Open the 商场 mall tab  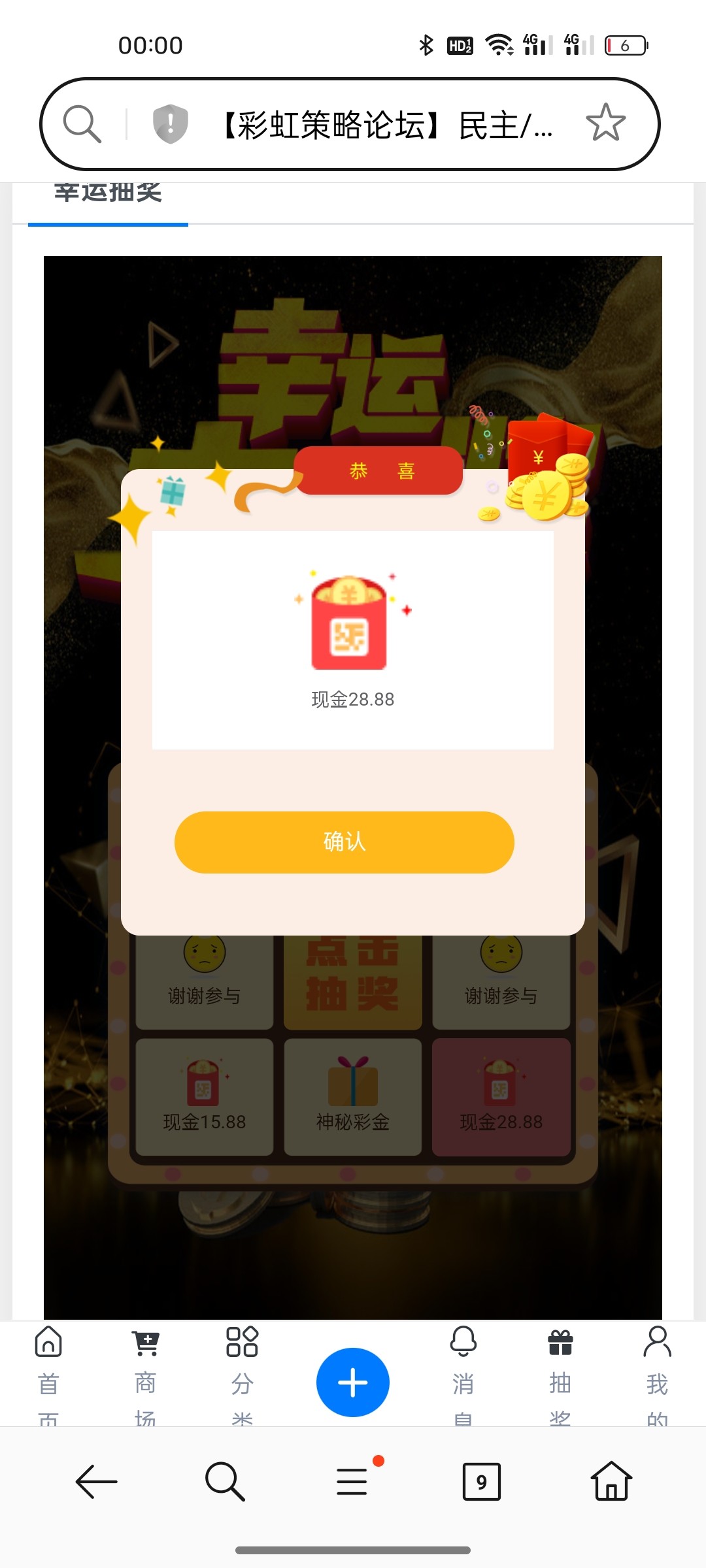145,1372
